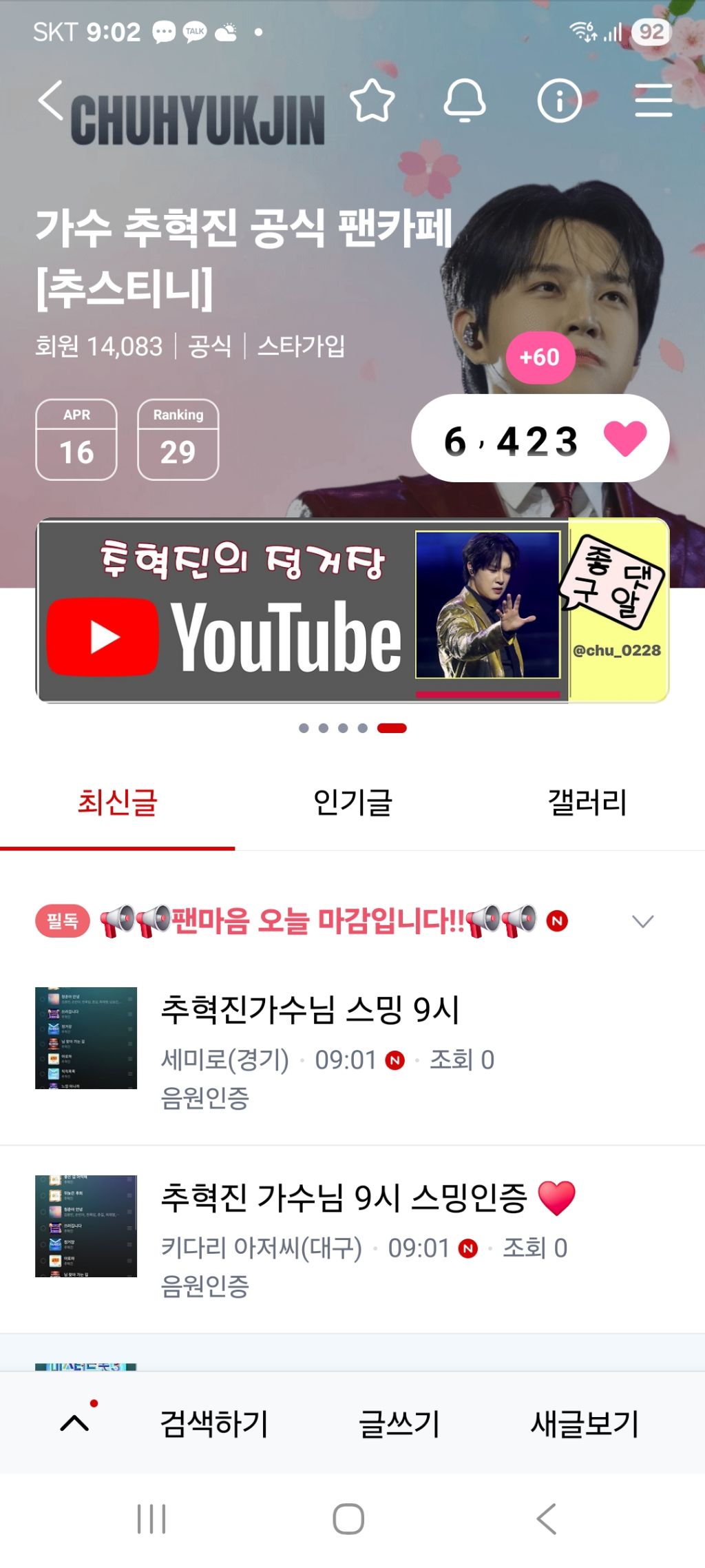Add this fan cafe to favorites with the star
The width and height of the screenshot is (705, 1568).
[x=372, y=101]
